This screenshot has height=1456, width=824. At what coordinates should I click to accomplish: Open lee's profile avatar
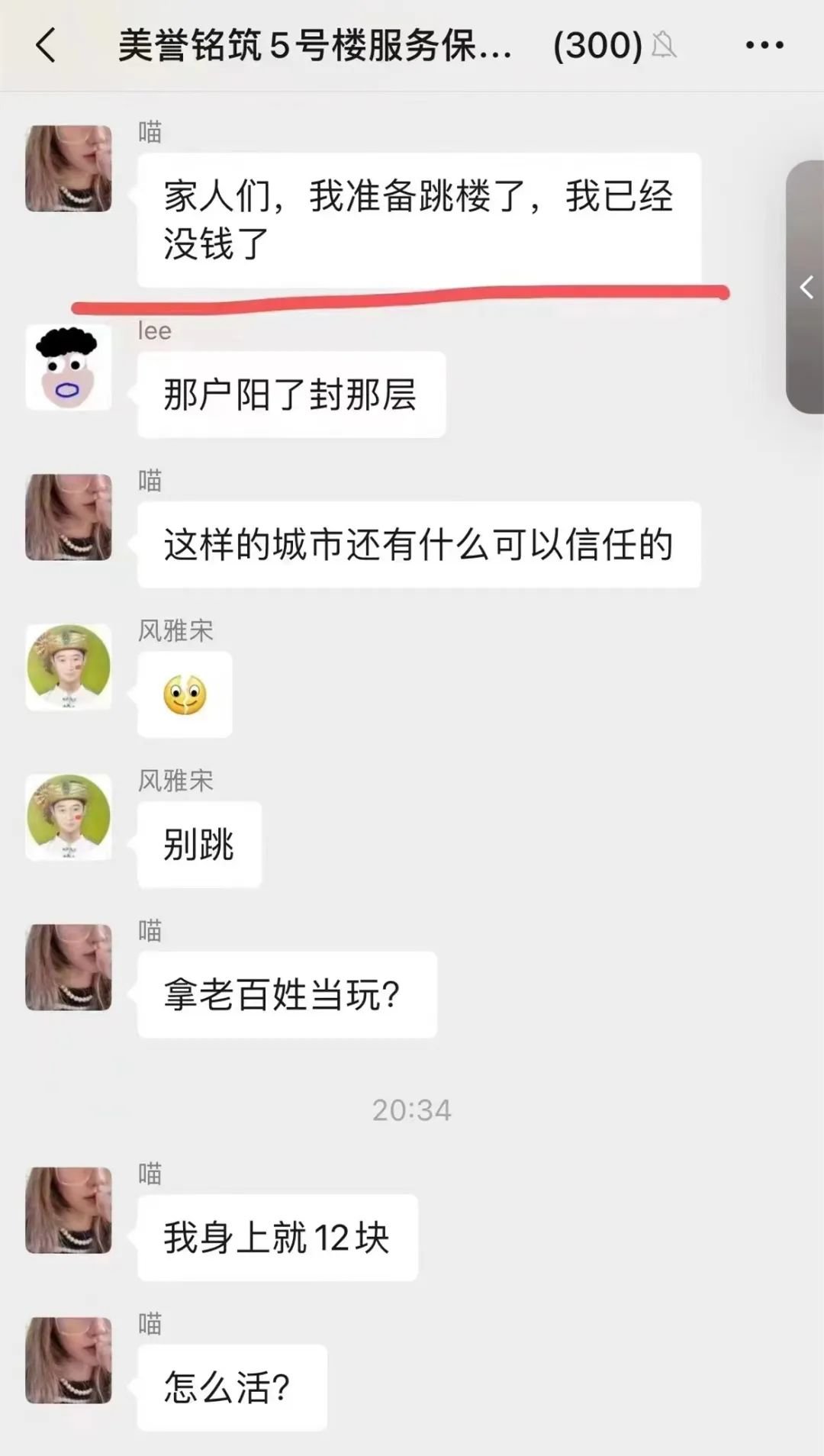click(x=69, y=368)
